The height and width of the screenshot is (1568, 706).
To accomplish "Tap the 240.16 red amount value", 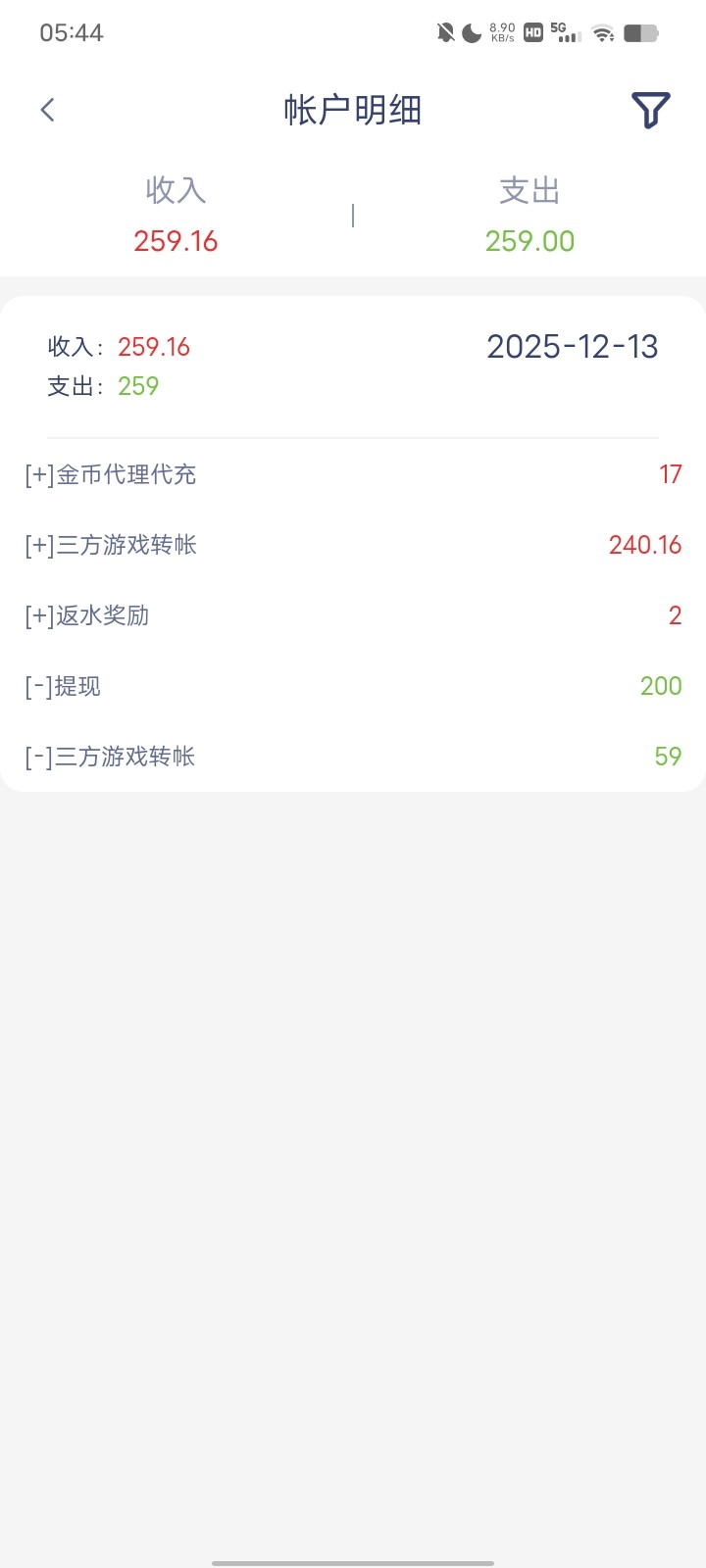I will pos(644,545).
